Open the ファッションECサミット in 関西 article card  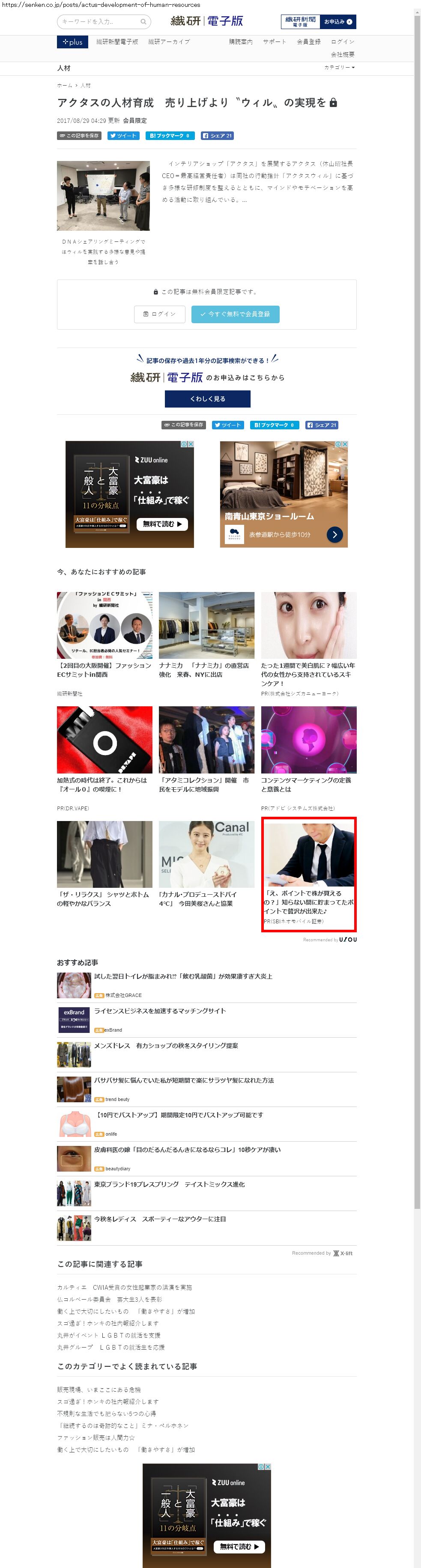[104, 634]
